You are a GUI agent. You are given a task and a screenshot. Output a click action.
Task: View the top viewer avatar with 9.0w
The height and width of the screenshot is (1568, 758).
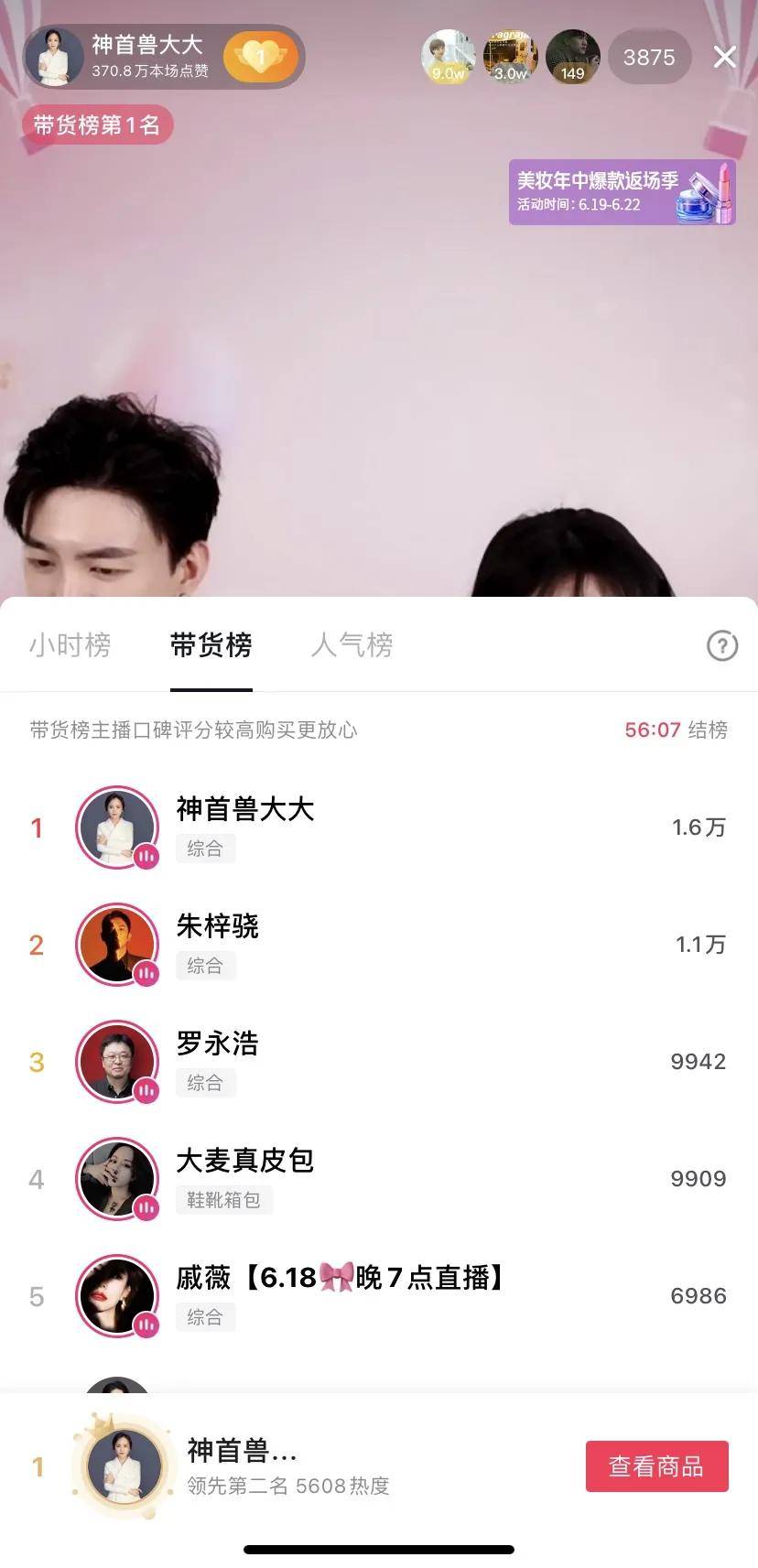point(448,57)
